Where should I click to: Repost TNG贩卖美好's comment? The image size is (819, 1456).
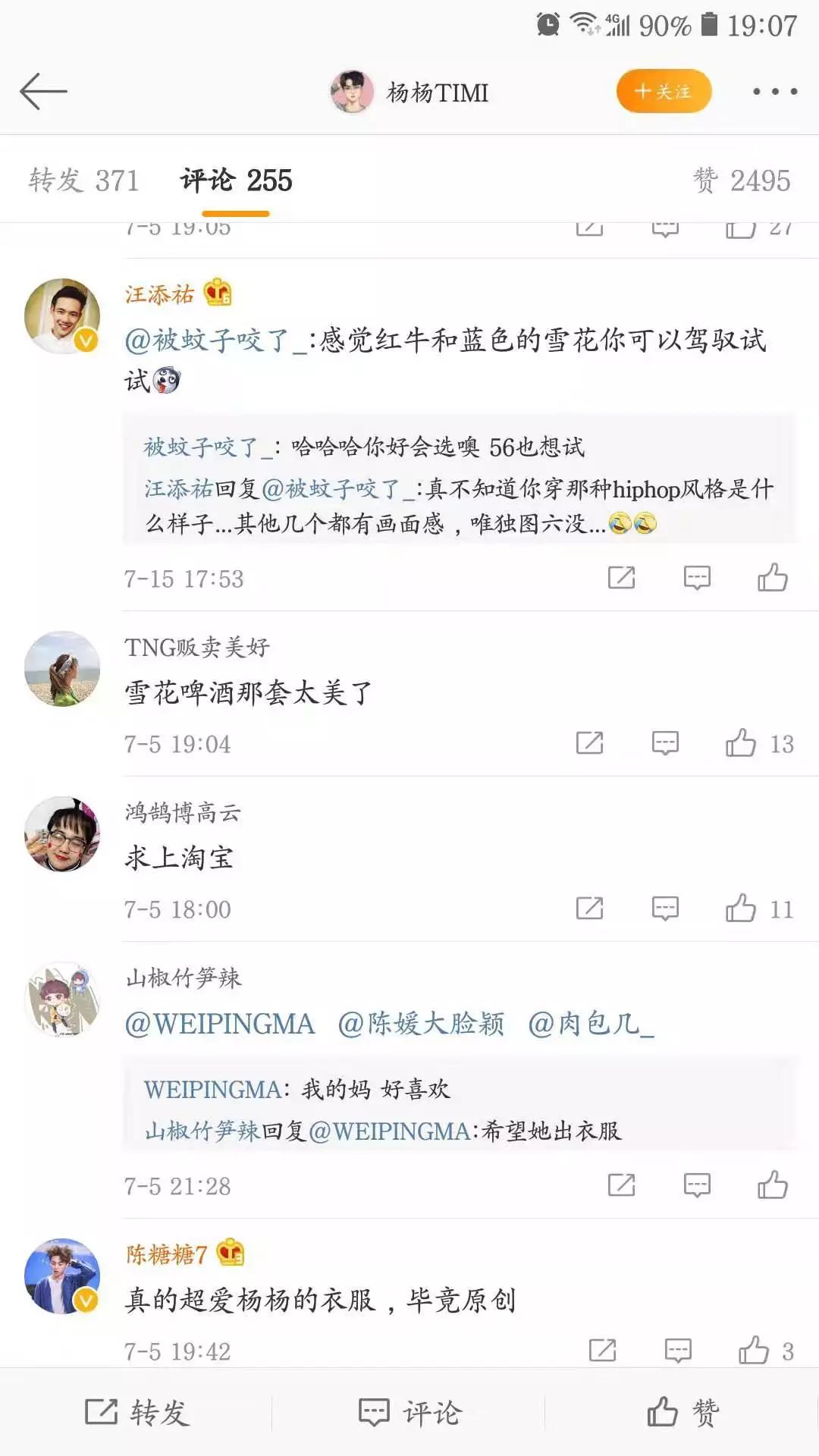point(589,743)
